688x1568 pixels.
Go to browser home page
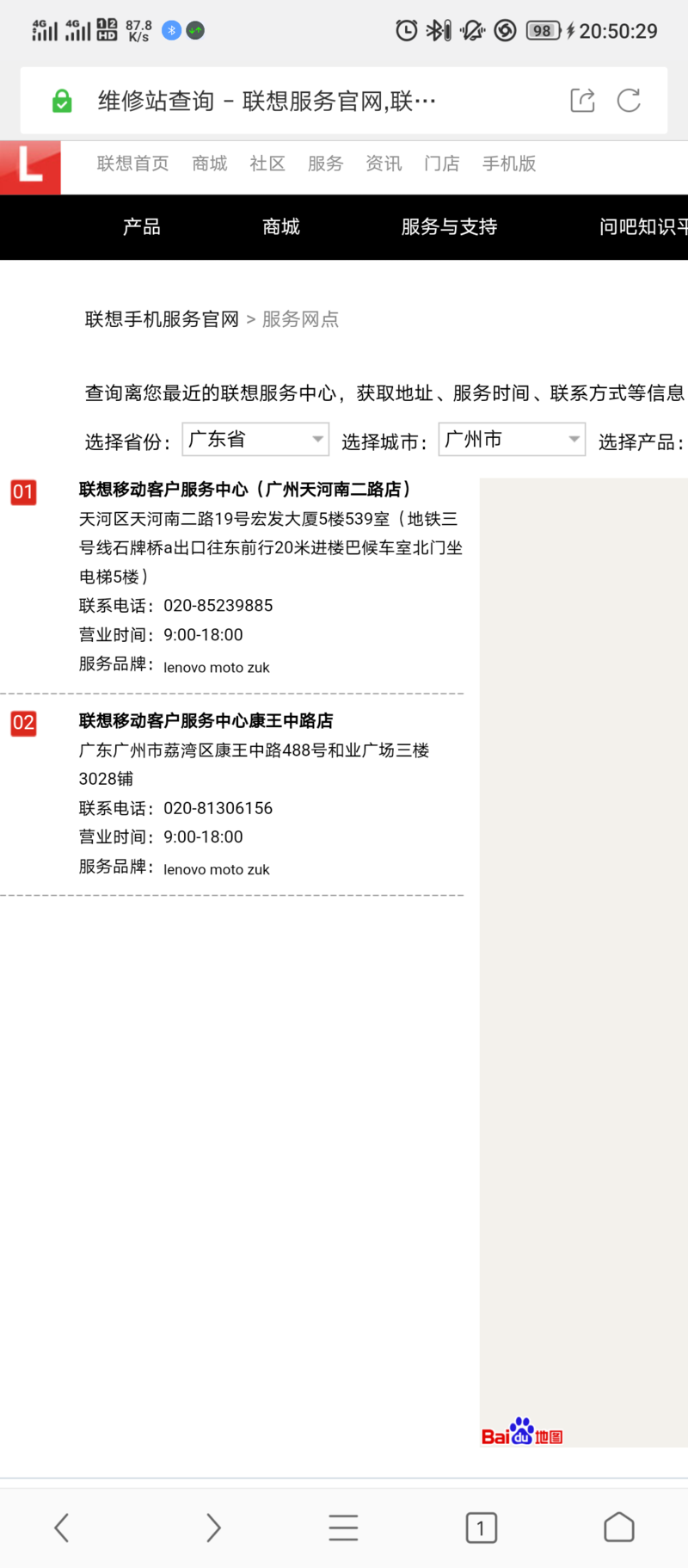(618, 1528)
